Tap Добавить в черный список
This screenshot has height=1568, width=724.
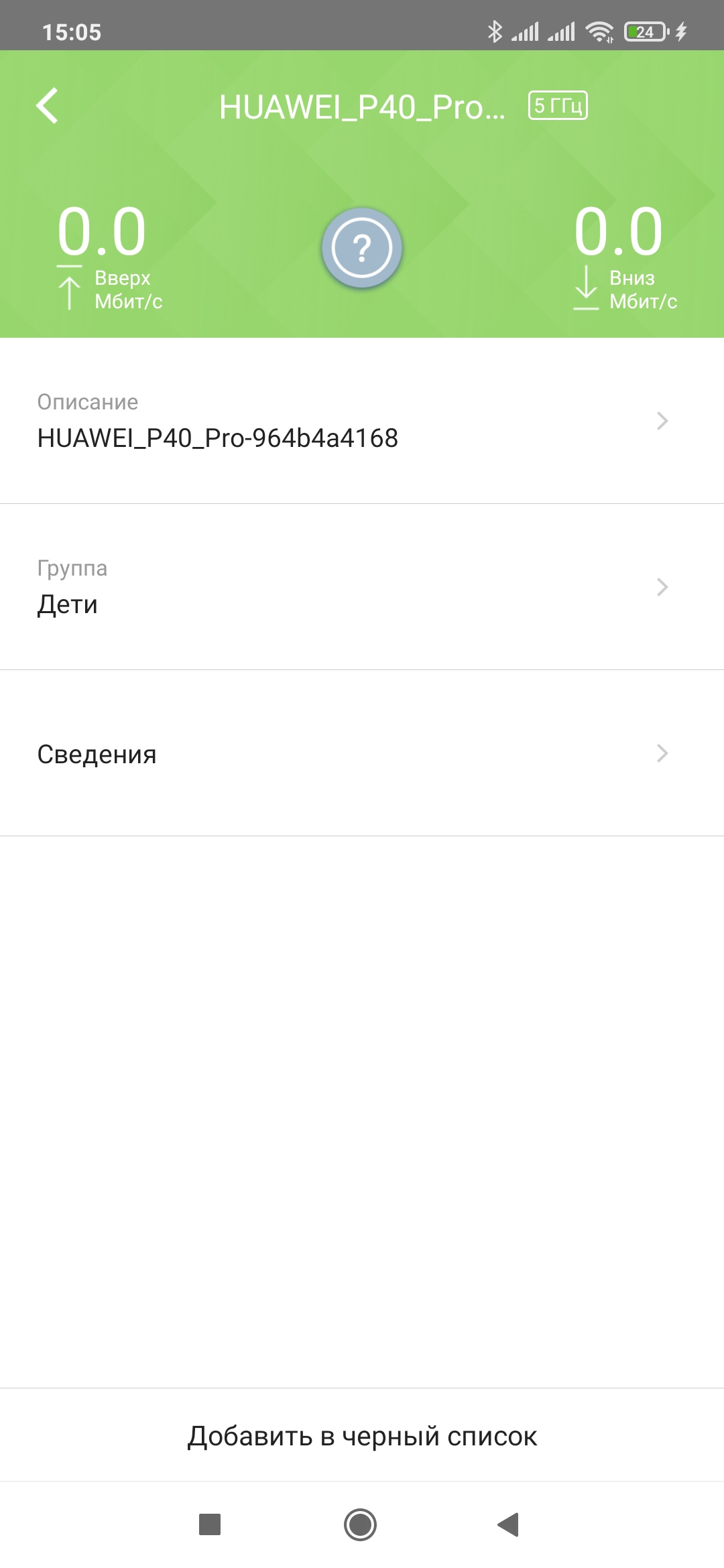click(x=362, y=1436)
